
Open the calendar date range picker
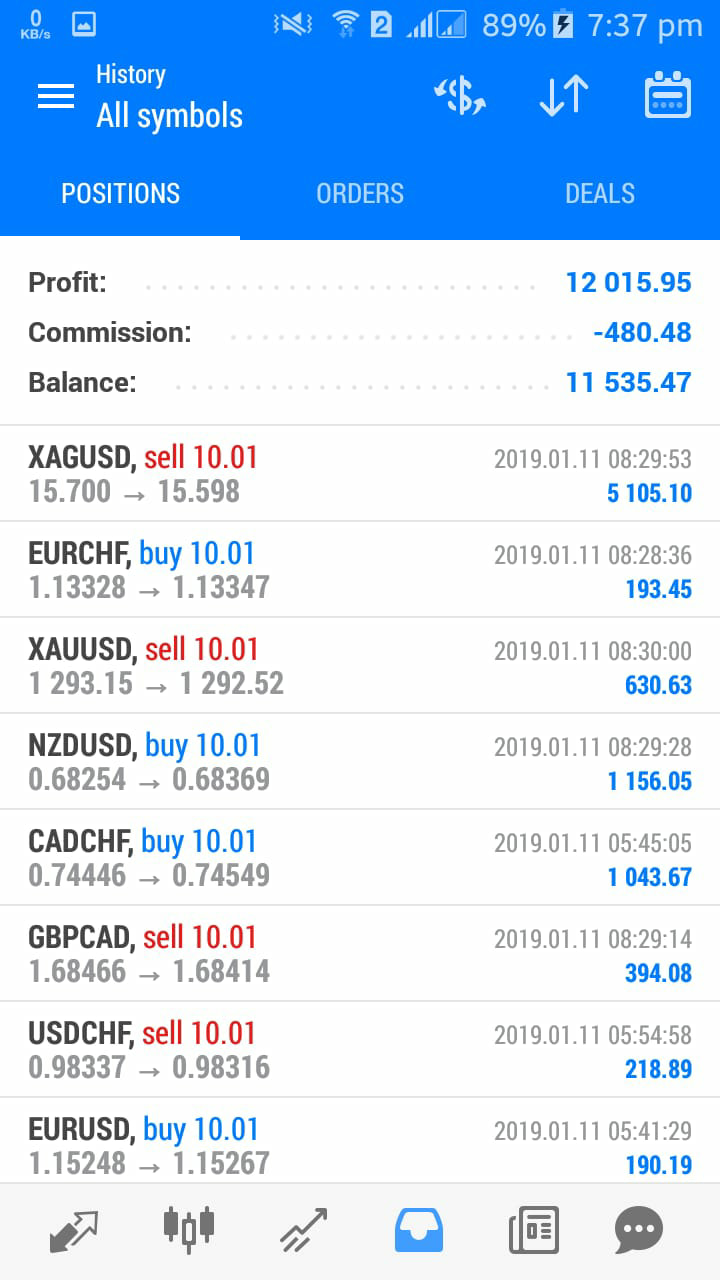(668, 96)
